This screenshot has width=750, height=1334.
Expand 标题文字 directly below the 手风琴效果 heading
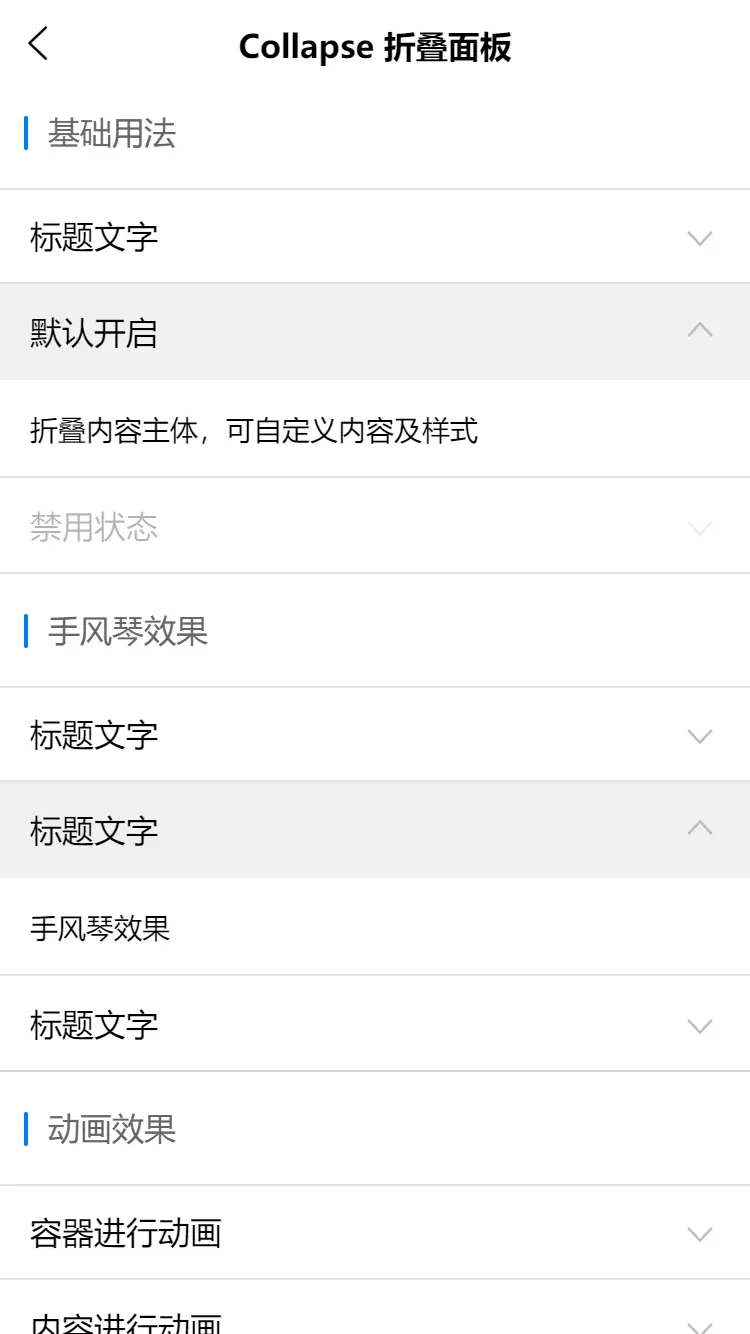[374, 735]
